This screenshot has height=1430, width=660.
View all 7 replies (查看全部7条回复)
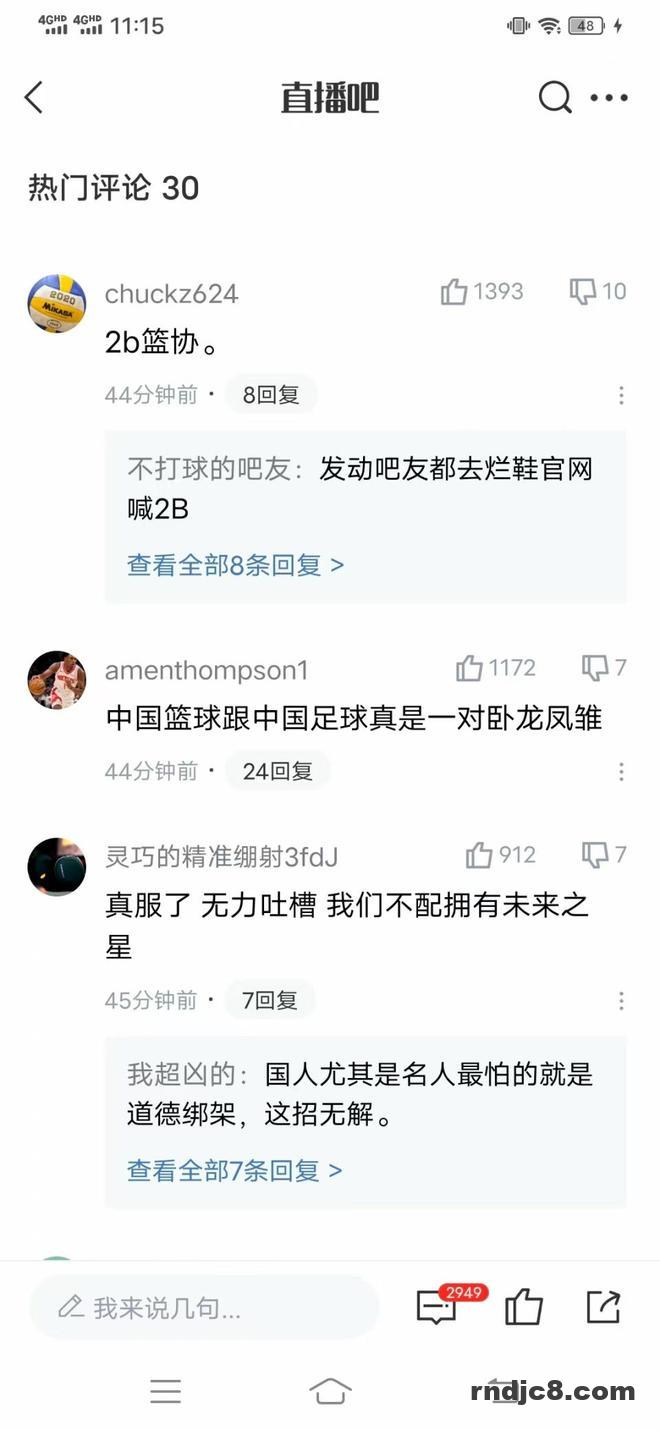point(234,1170)
